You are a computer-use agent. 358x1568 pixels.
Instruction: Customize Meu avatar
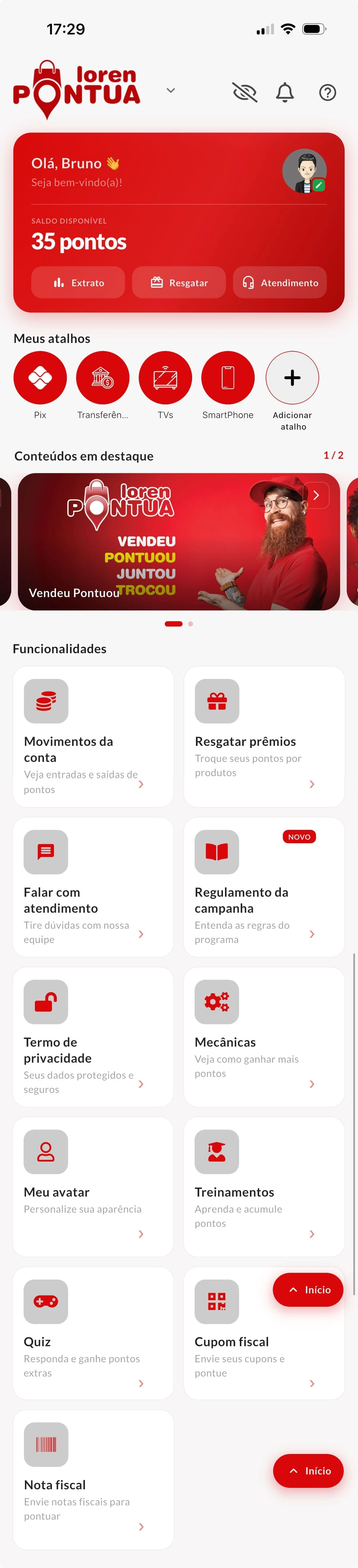93,1186
